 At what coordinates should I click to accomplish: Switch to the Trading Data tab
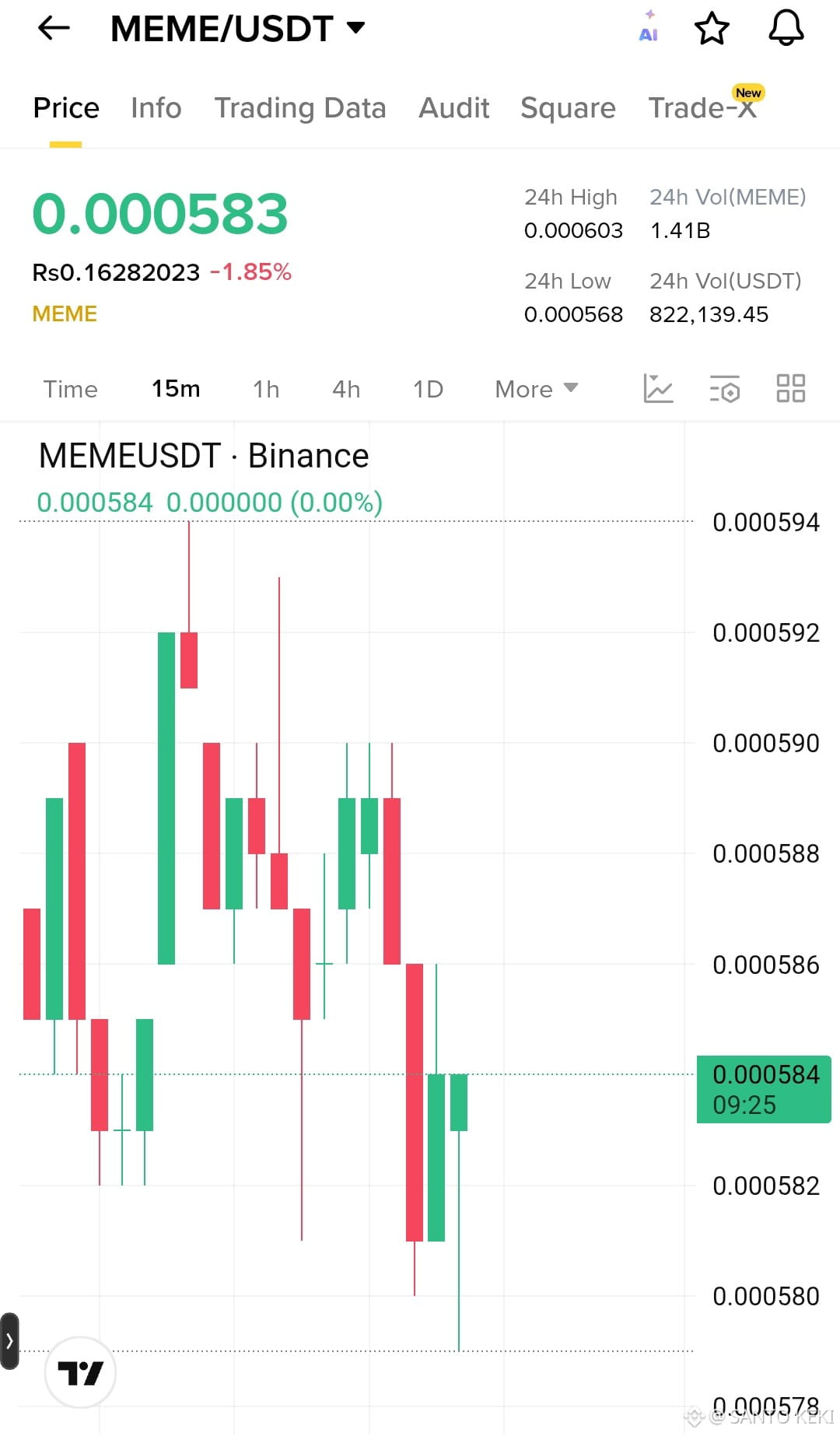(x=299, y=108)
